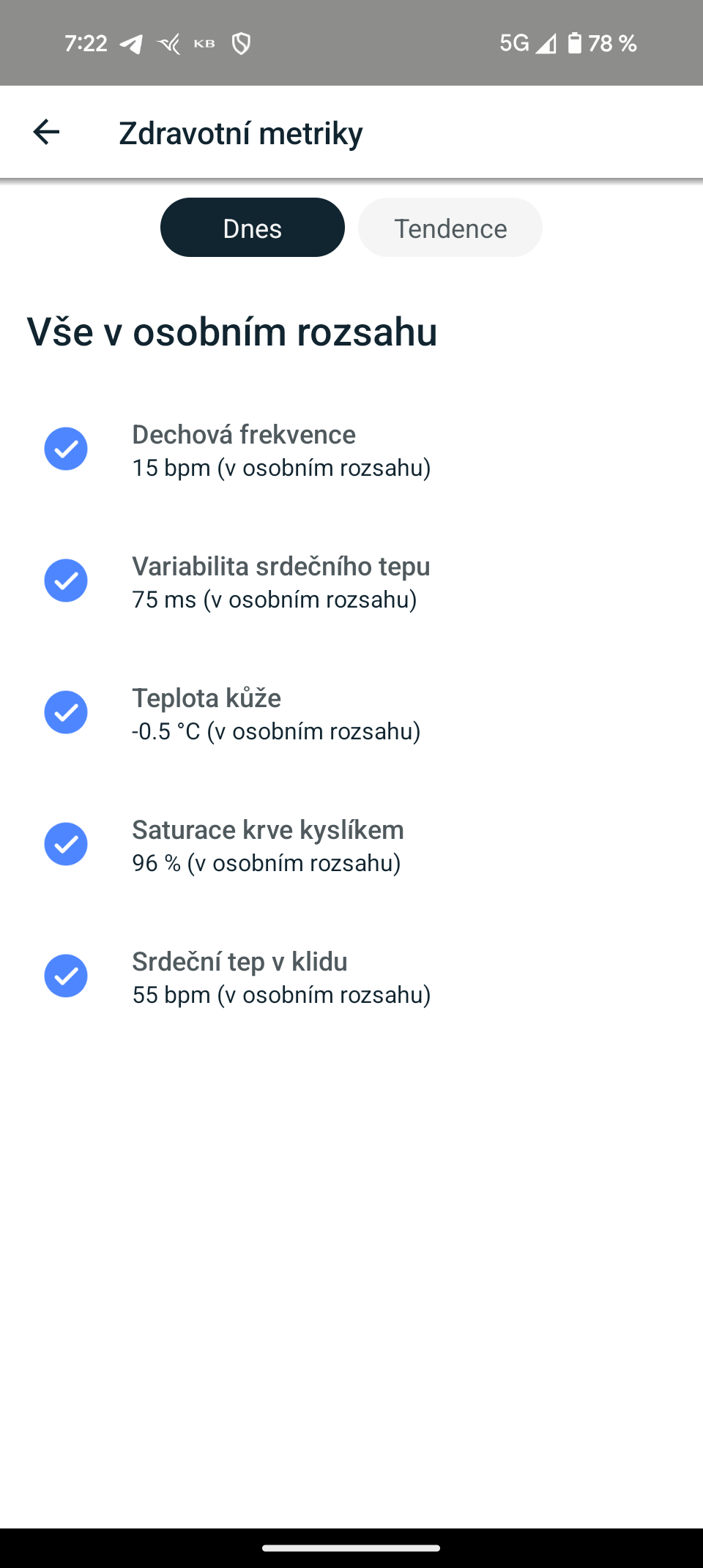Switch to the Tendence tab
Screen dimensions: 703x1568
(x=450, y=228)
